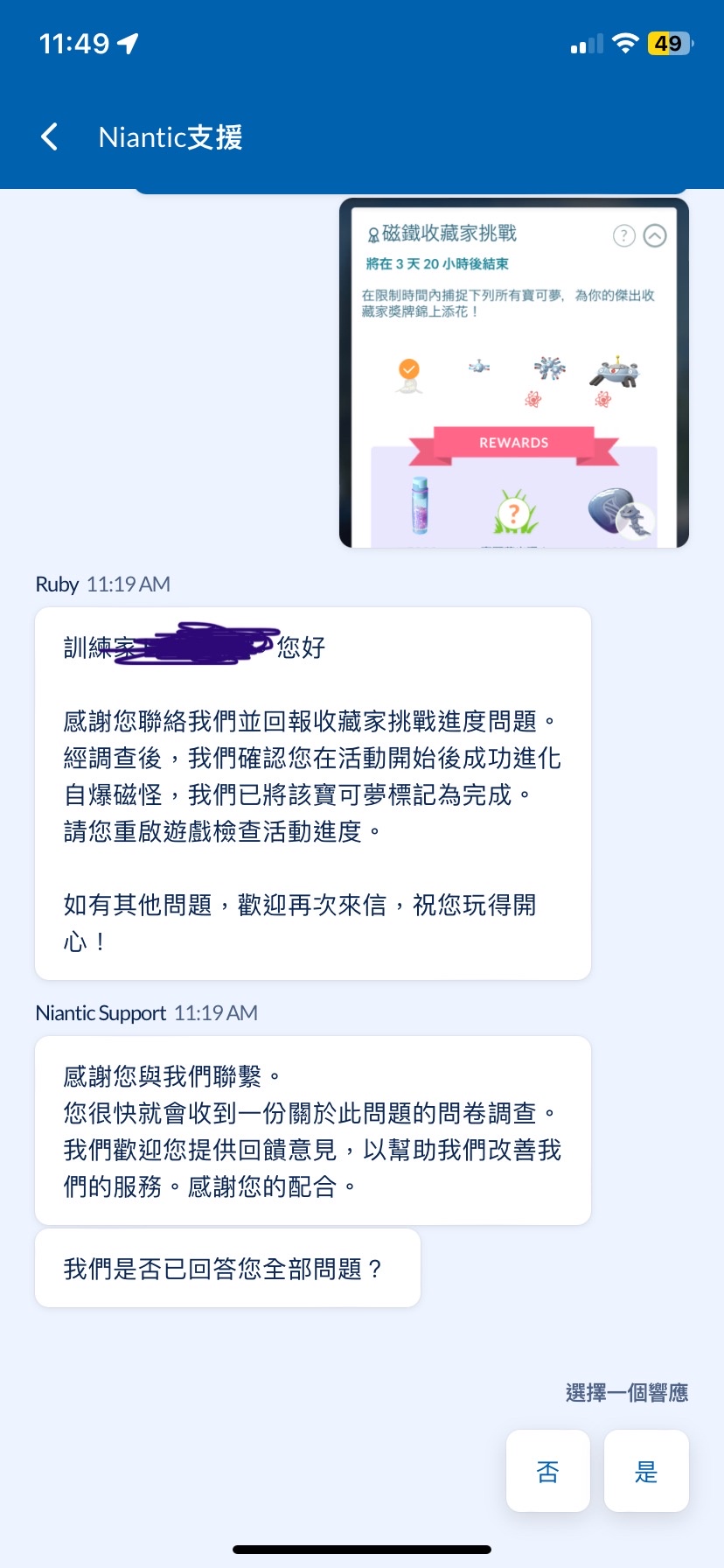The height and width of the screenshot is (1568, 724).
Task: Answer 是 to confirm all questions answered
Action: coord(646,1472)
